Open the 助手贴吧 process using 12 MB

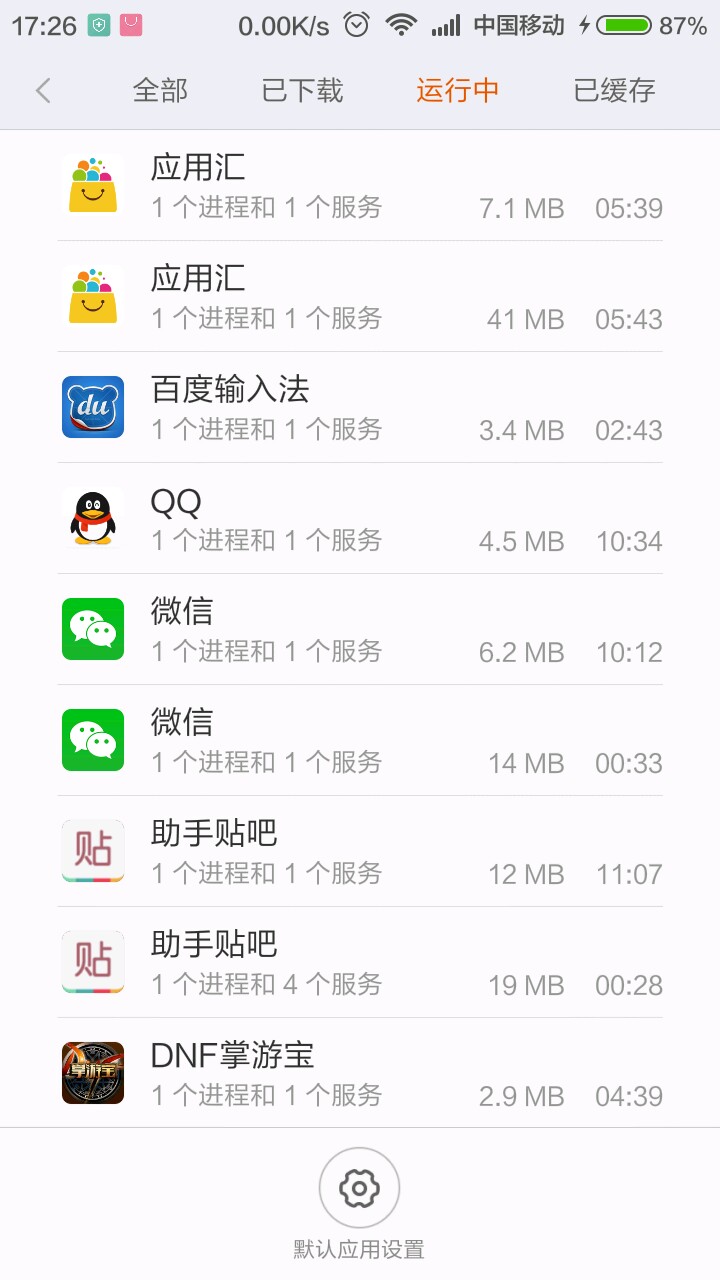click(360, 852)
